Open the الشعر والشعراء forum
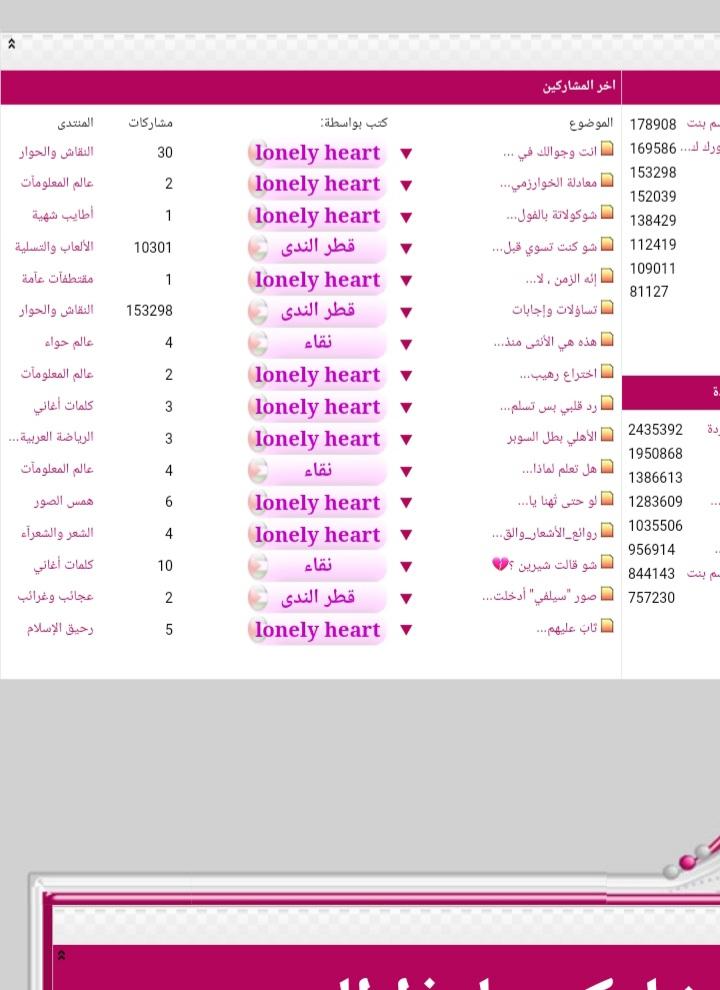Image resolution: width=720 pixels, height=990 pixels. (x=57, y=534)
